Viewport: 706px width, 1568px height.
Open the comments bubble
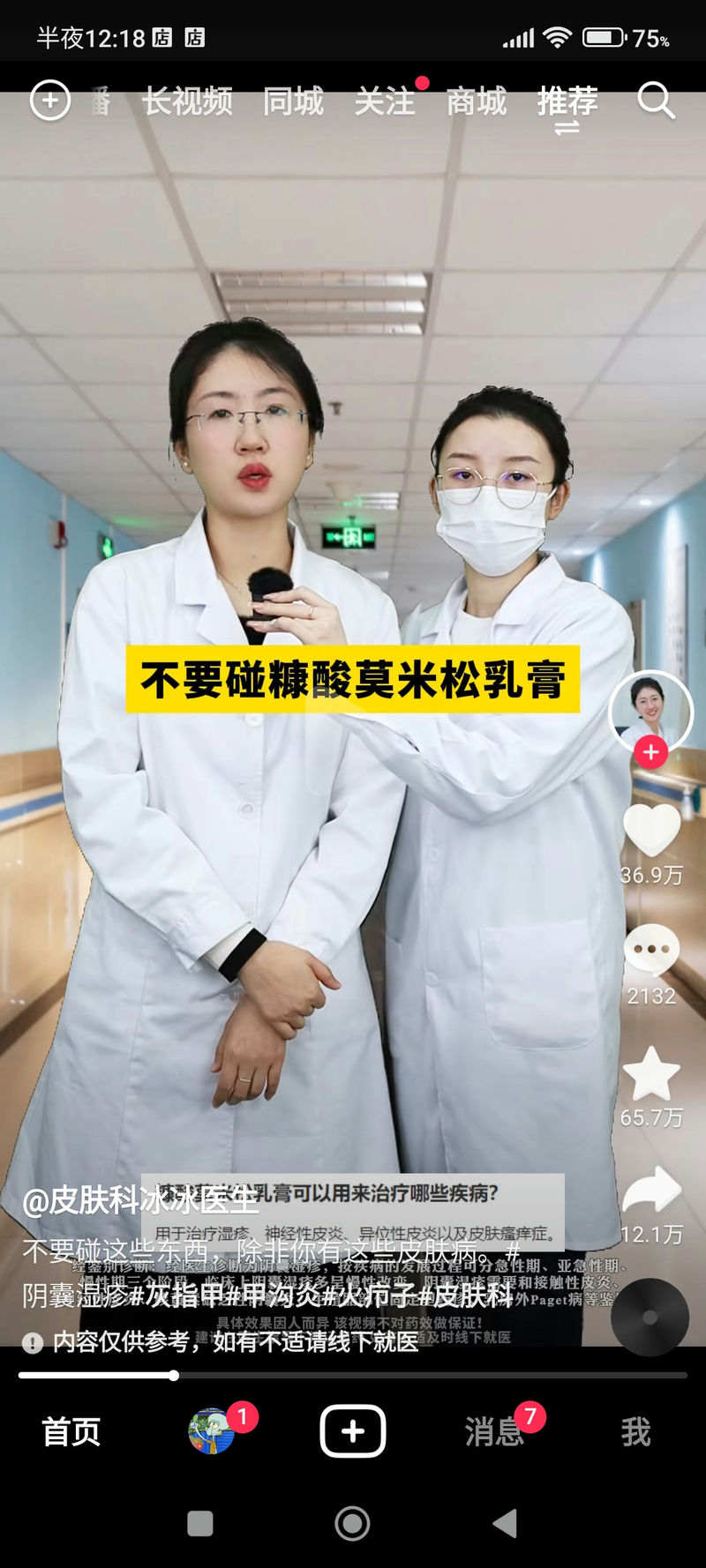(651, 950)
